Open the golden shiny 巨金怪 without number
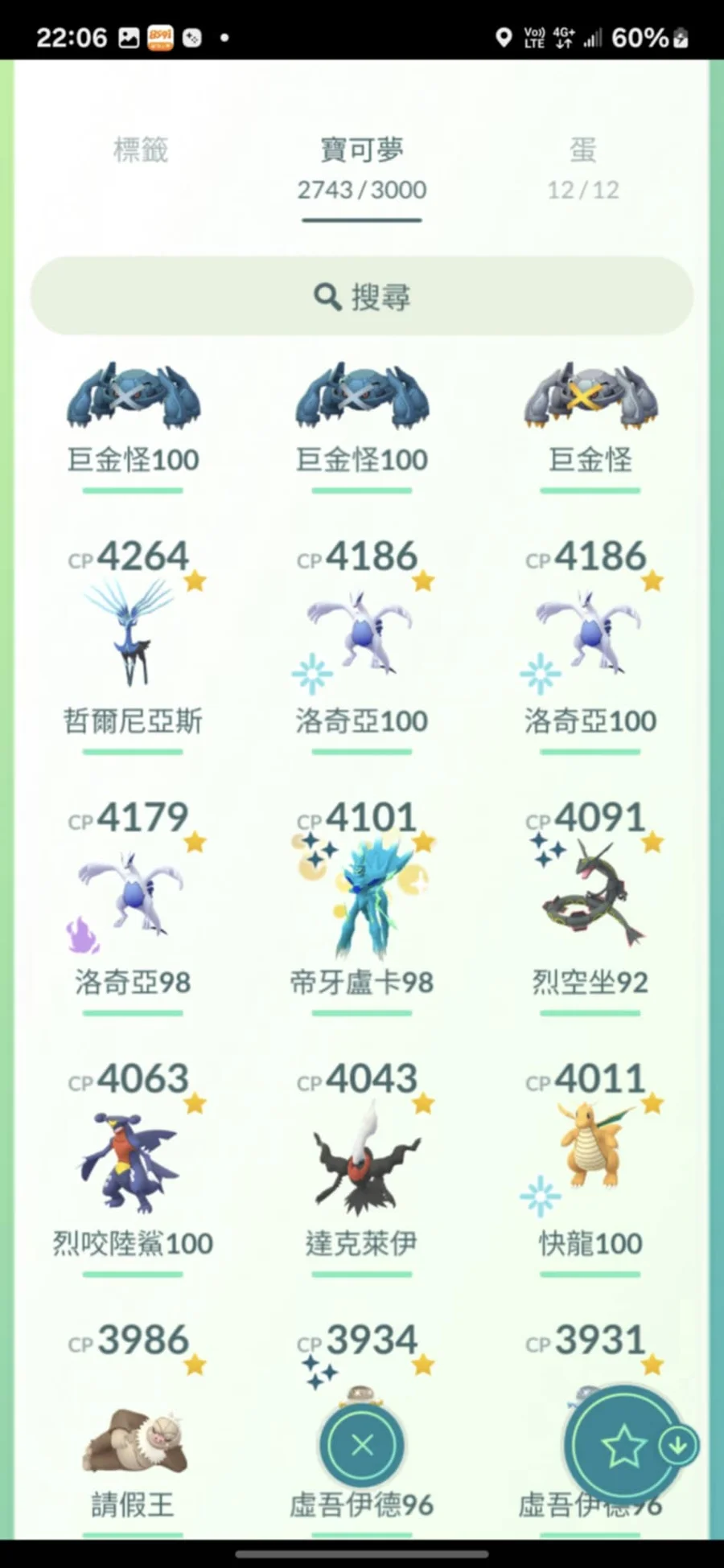The width and height of the screenshot is (724, 1568). [x=590, y=402]
